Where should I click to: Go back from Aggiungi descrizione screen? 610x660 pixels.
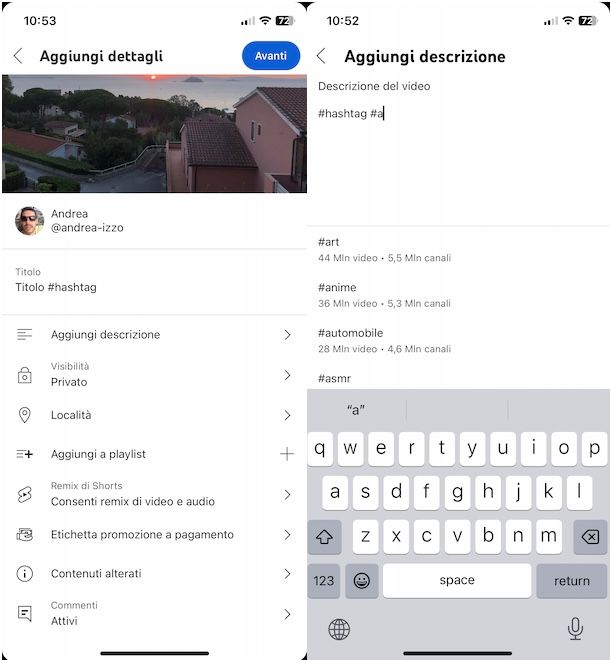point(321,56)
